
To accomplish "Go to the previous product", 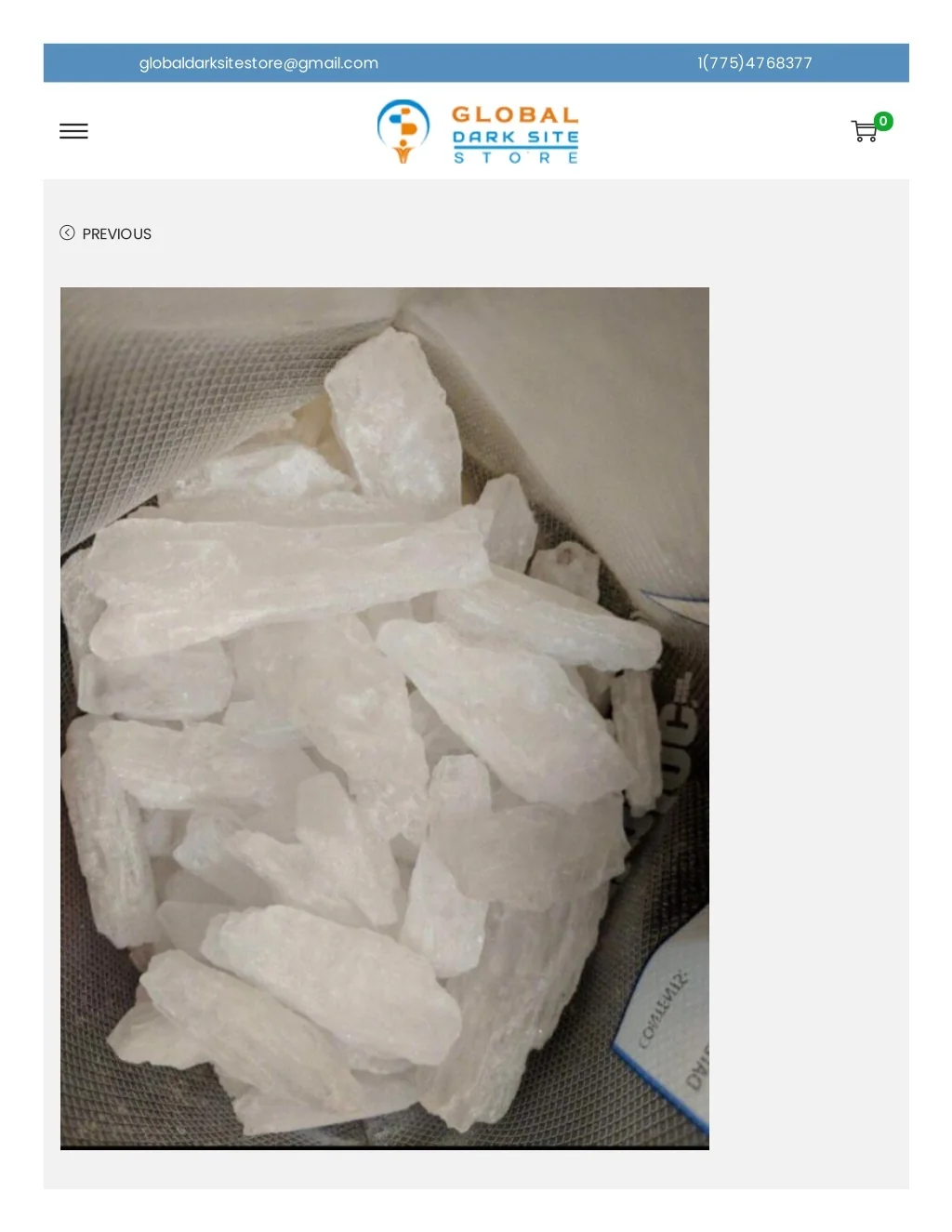I will click(x=106, y=233).
